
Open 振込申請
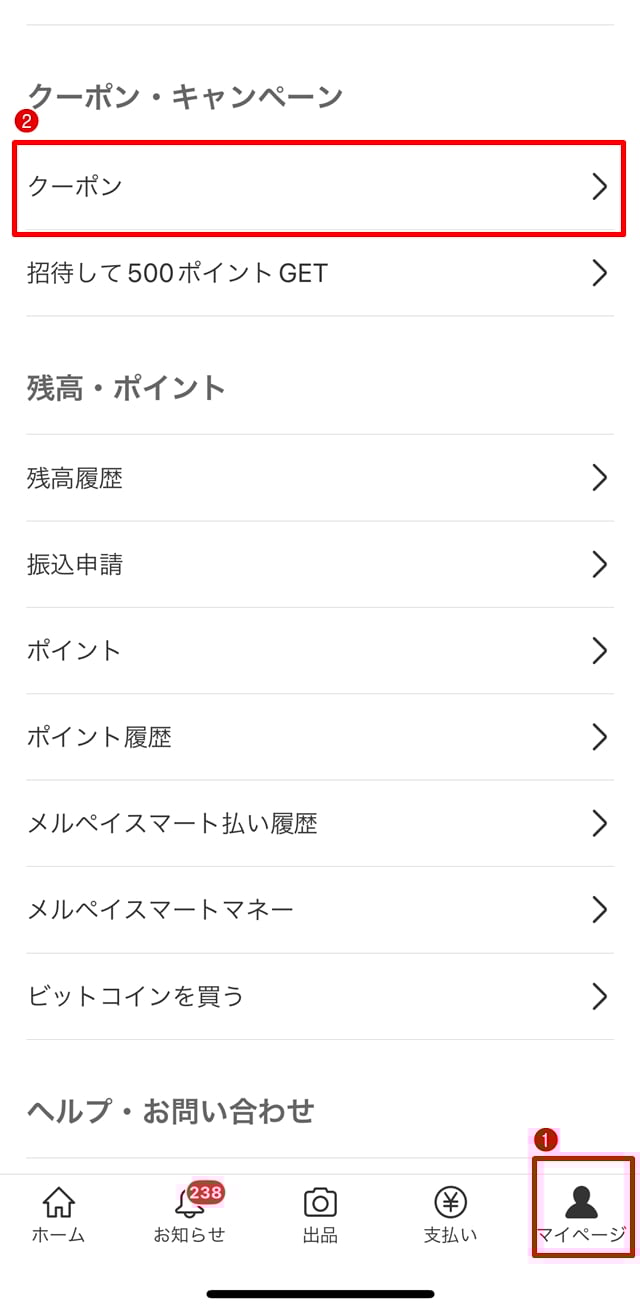coord(319,565)
